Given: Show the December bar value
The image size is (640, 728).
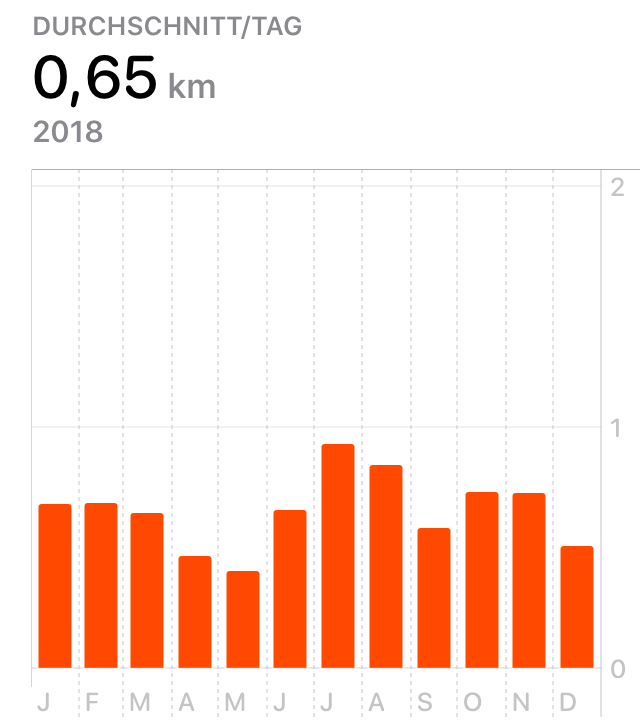Looking at the screenshot, I should click(x=577, y=607).
